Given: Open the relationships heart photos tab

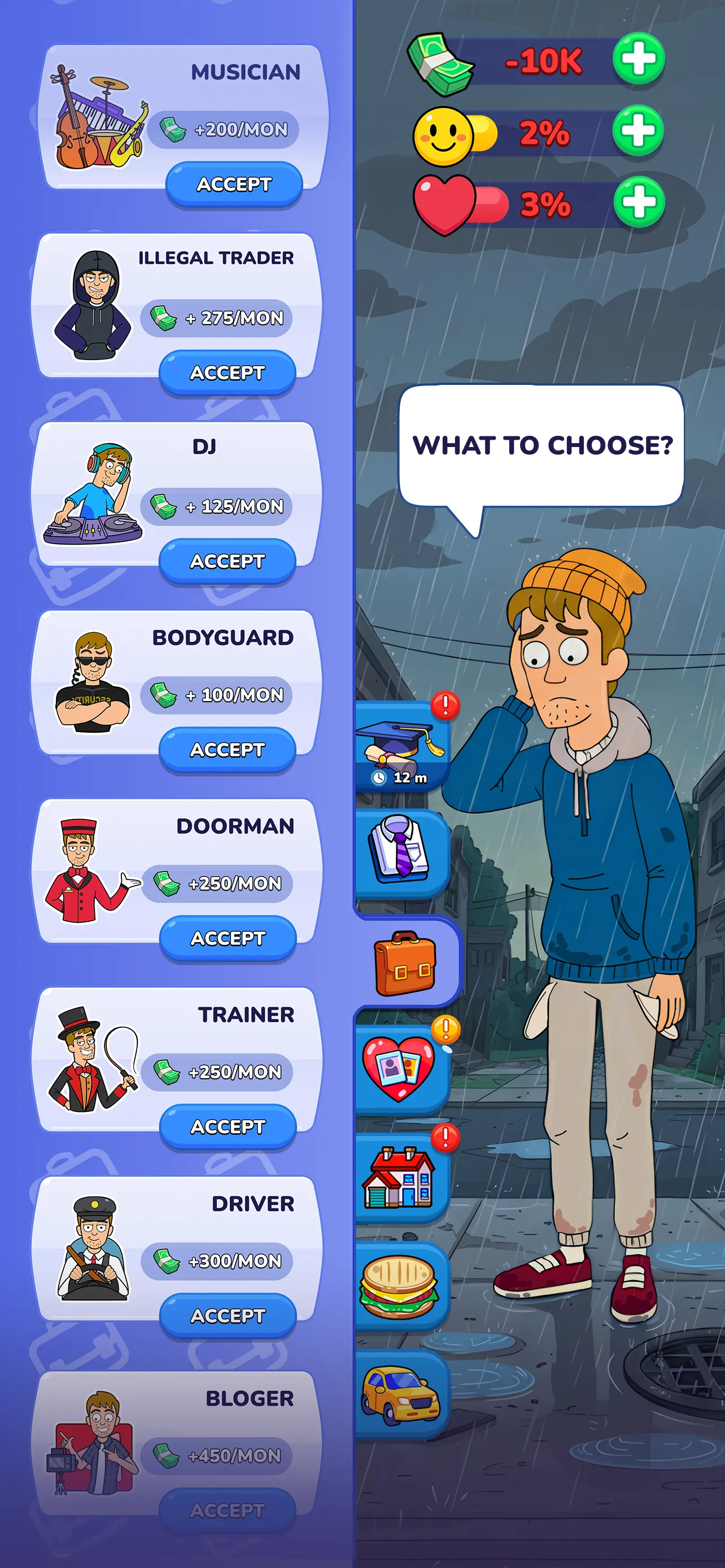Looking at the screenshot, I should 399,1070.
